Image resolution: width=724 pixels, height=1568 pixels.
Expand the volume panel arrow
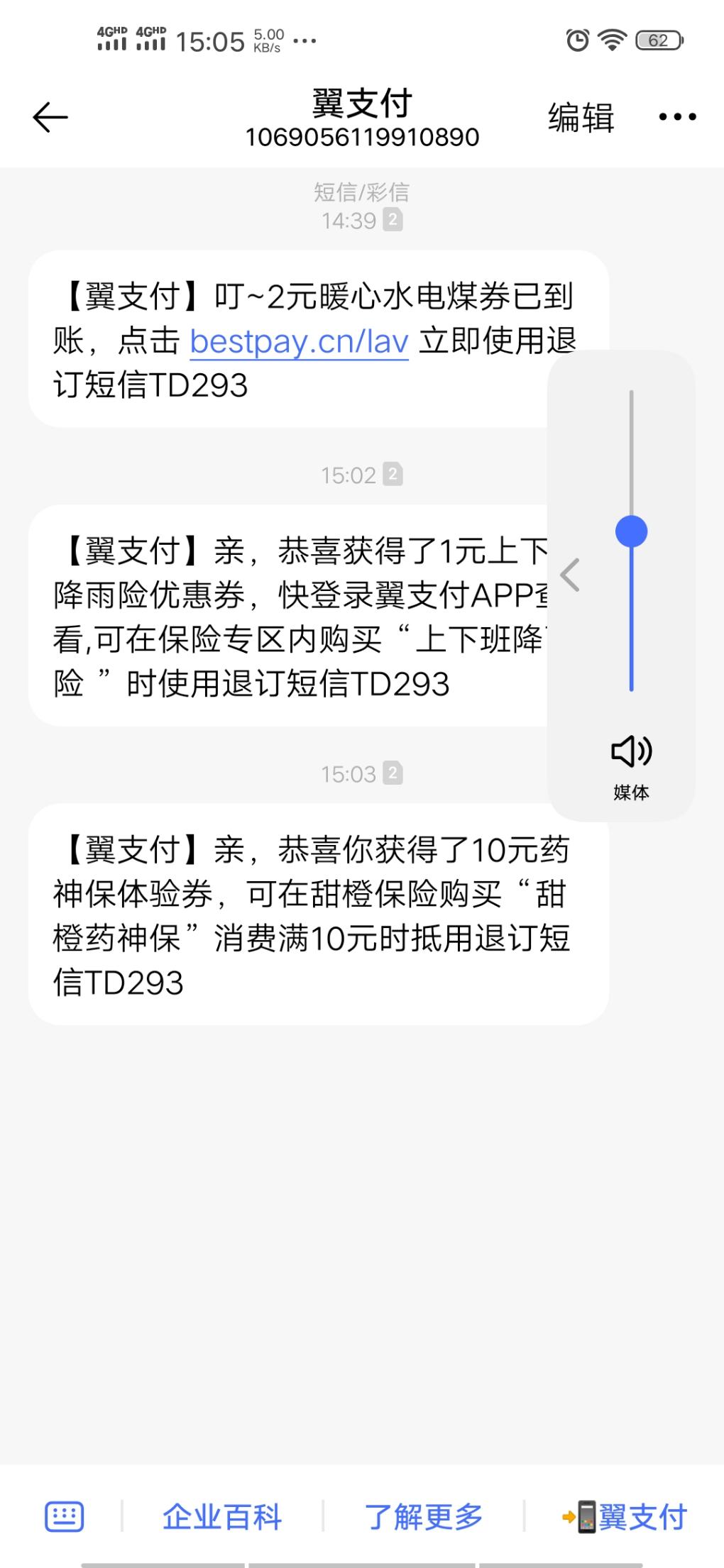570,575
